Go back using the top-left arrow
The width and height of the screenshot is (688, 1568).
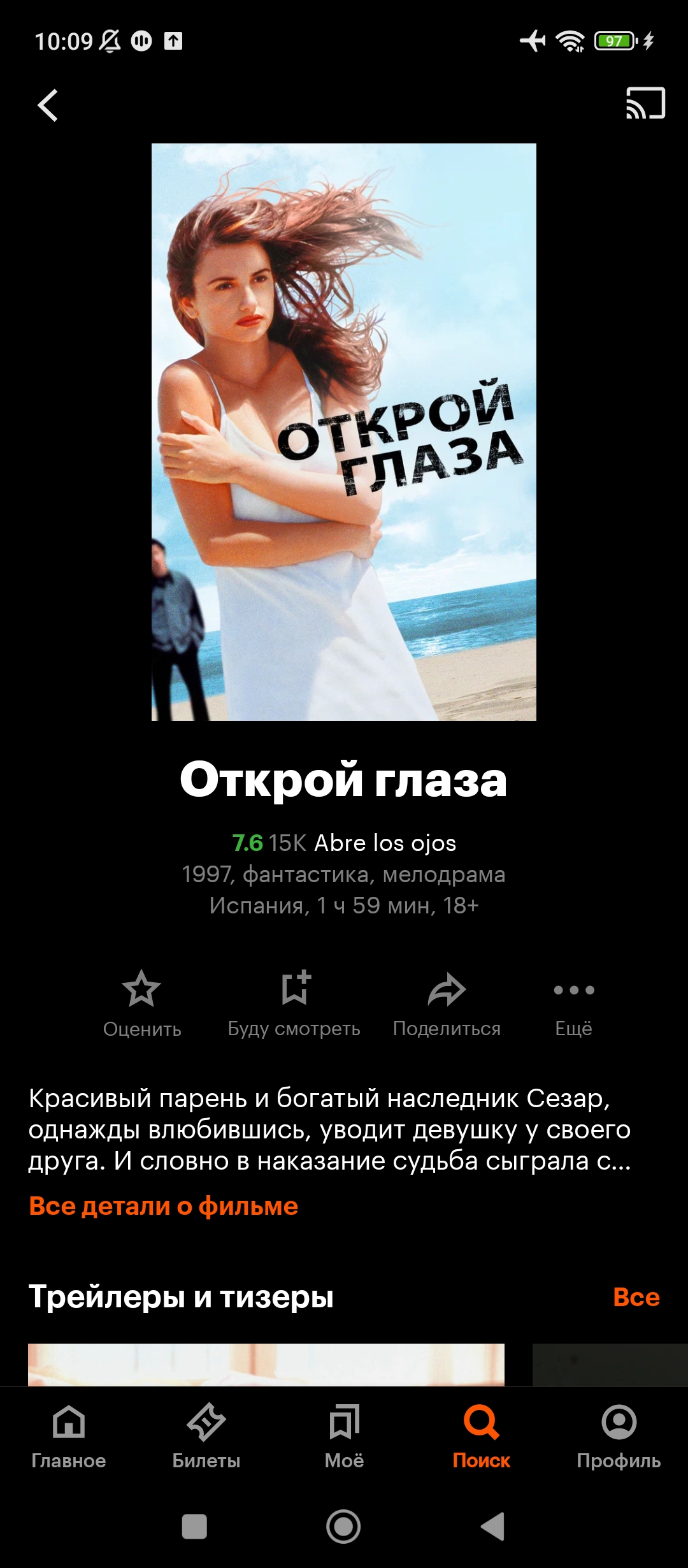(48, 105)
